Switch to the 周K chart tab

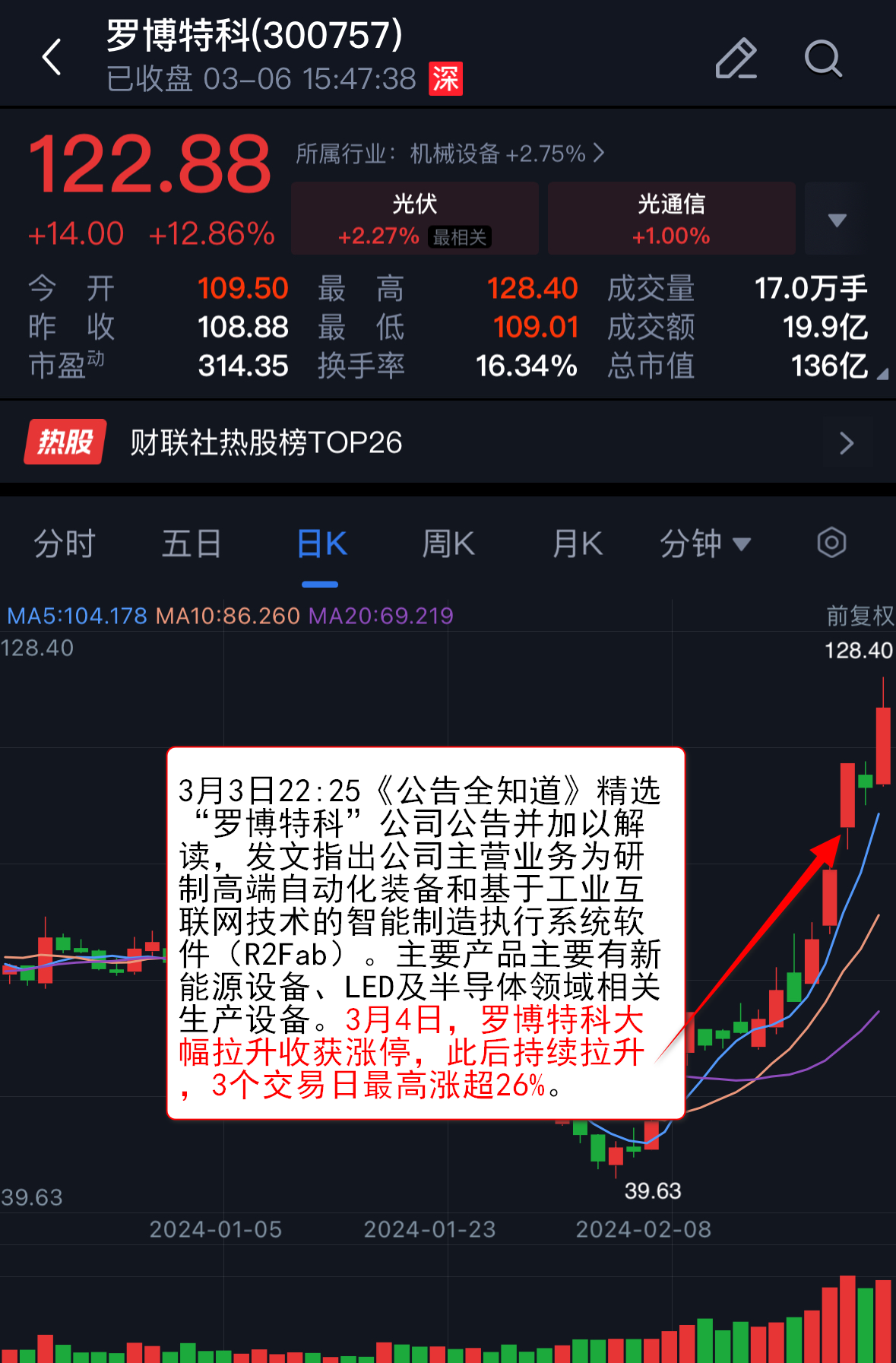(x=448, y=544)
